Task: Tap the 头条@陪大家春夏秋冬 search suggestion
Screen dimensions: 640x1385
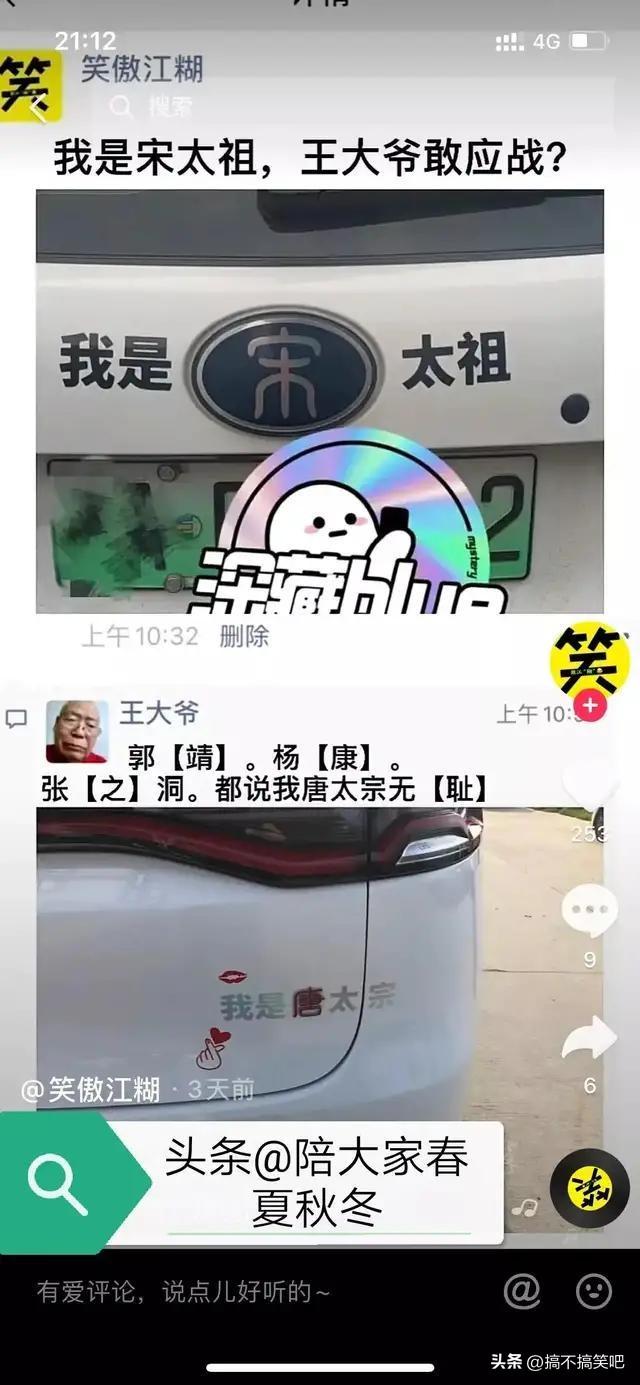Action: coord(316,1182)
